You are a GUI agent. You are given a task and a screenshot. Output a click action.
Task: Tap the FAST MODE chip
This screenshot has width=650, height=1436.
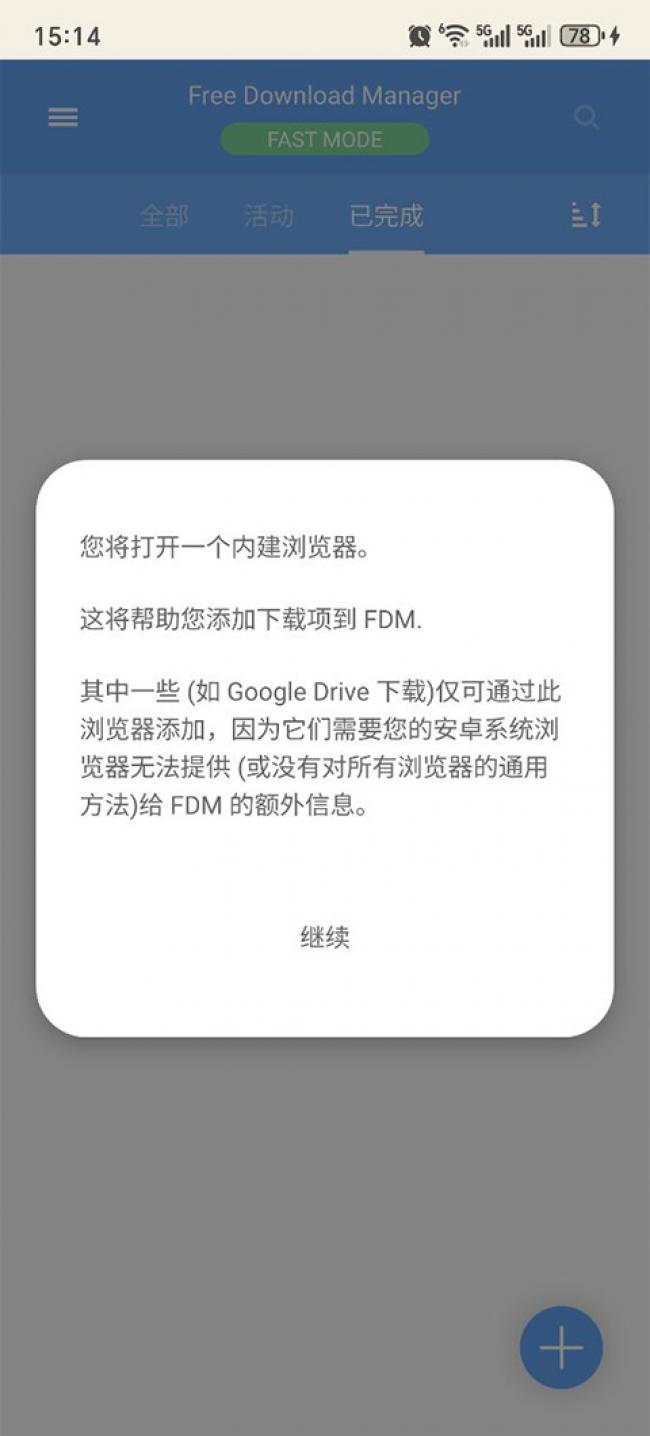coord(325,140)
